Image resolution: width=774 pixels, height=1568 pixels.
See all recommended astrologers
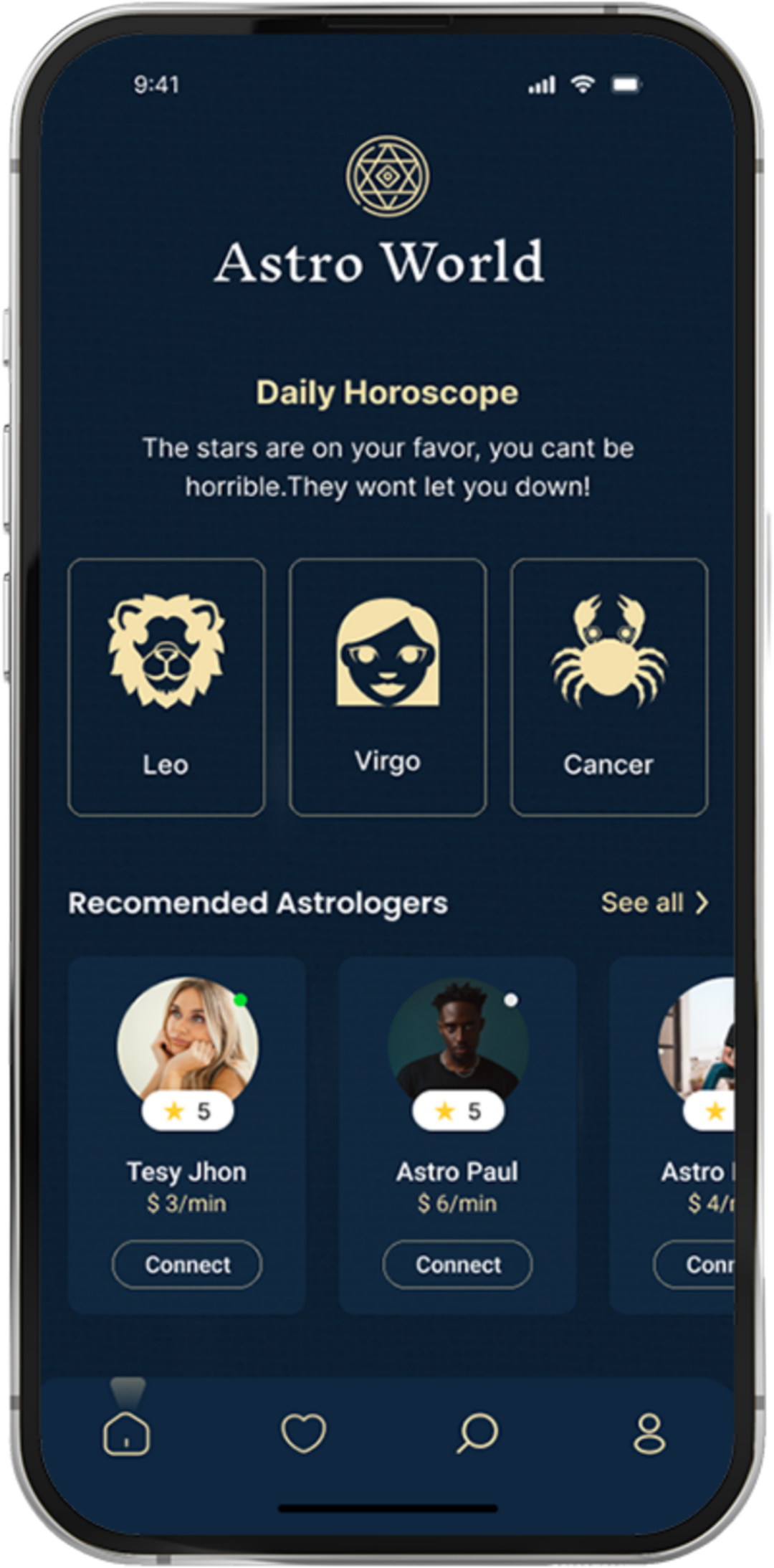pos(654,903)
